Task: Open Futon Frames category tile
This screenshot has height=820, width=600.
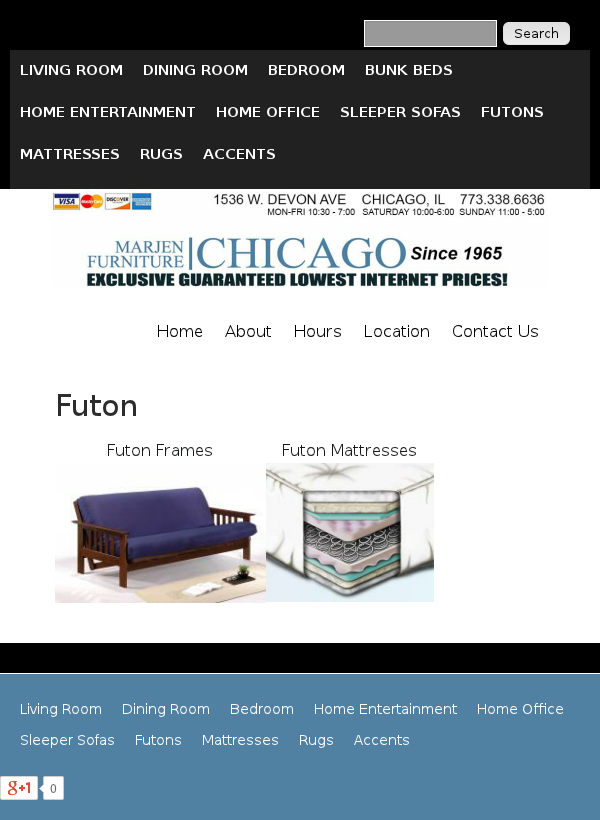Action: tap(160, 532)
